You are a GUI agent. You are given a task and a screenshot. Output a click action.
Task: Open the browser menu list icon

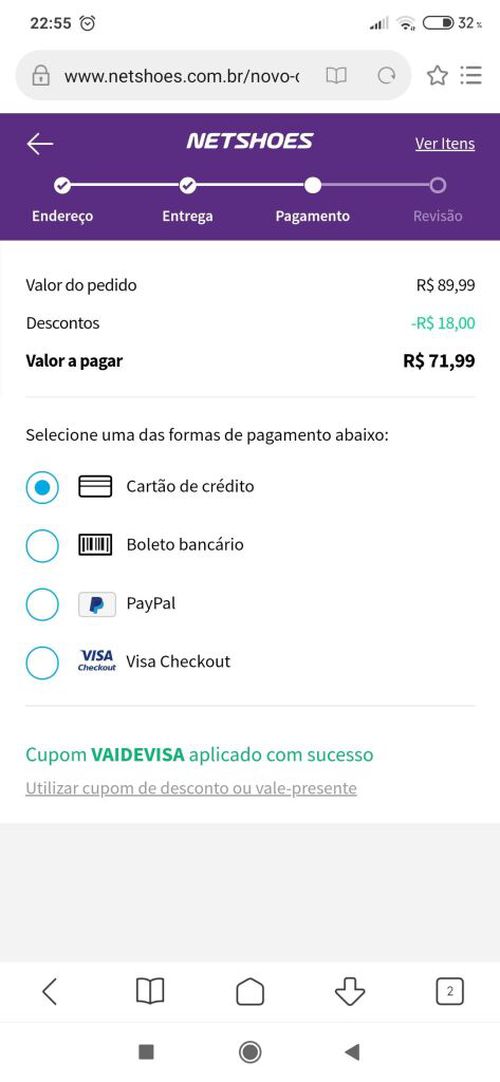(x=471, y=75)
